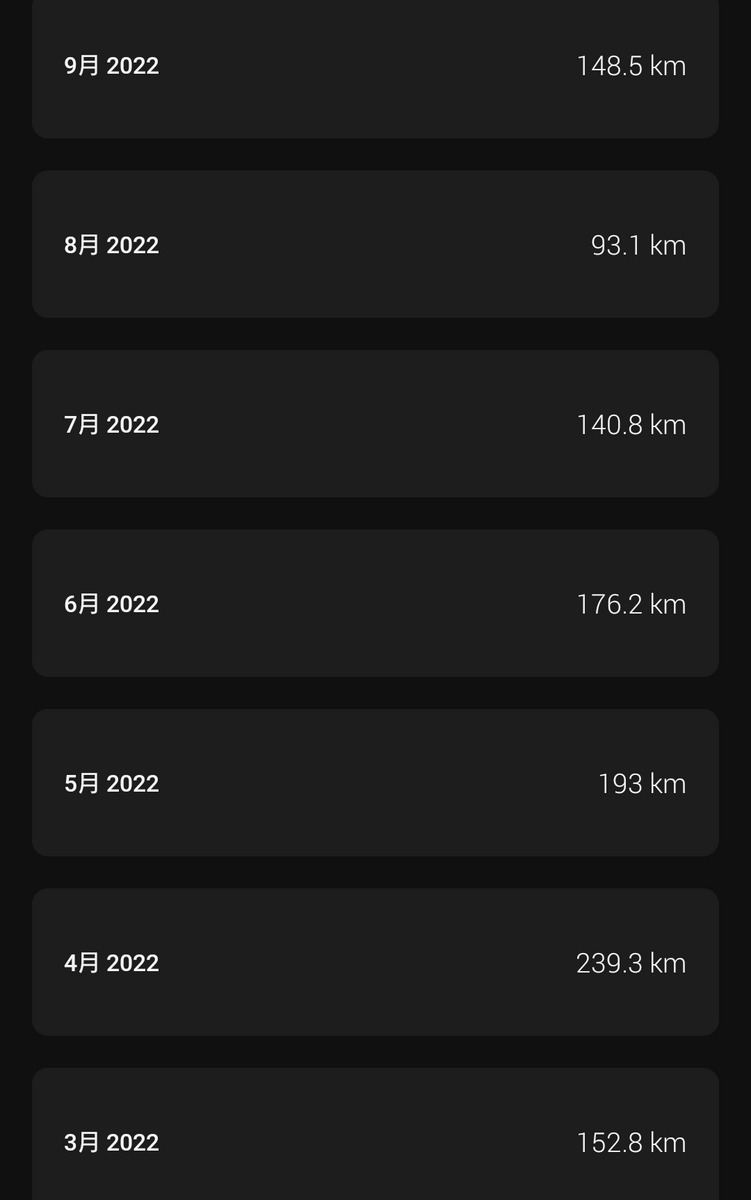Tap the 4月 2022 card showing 239.3 km
Screen dimensions: 751x1200
[x=375, y=962]
